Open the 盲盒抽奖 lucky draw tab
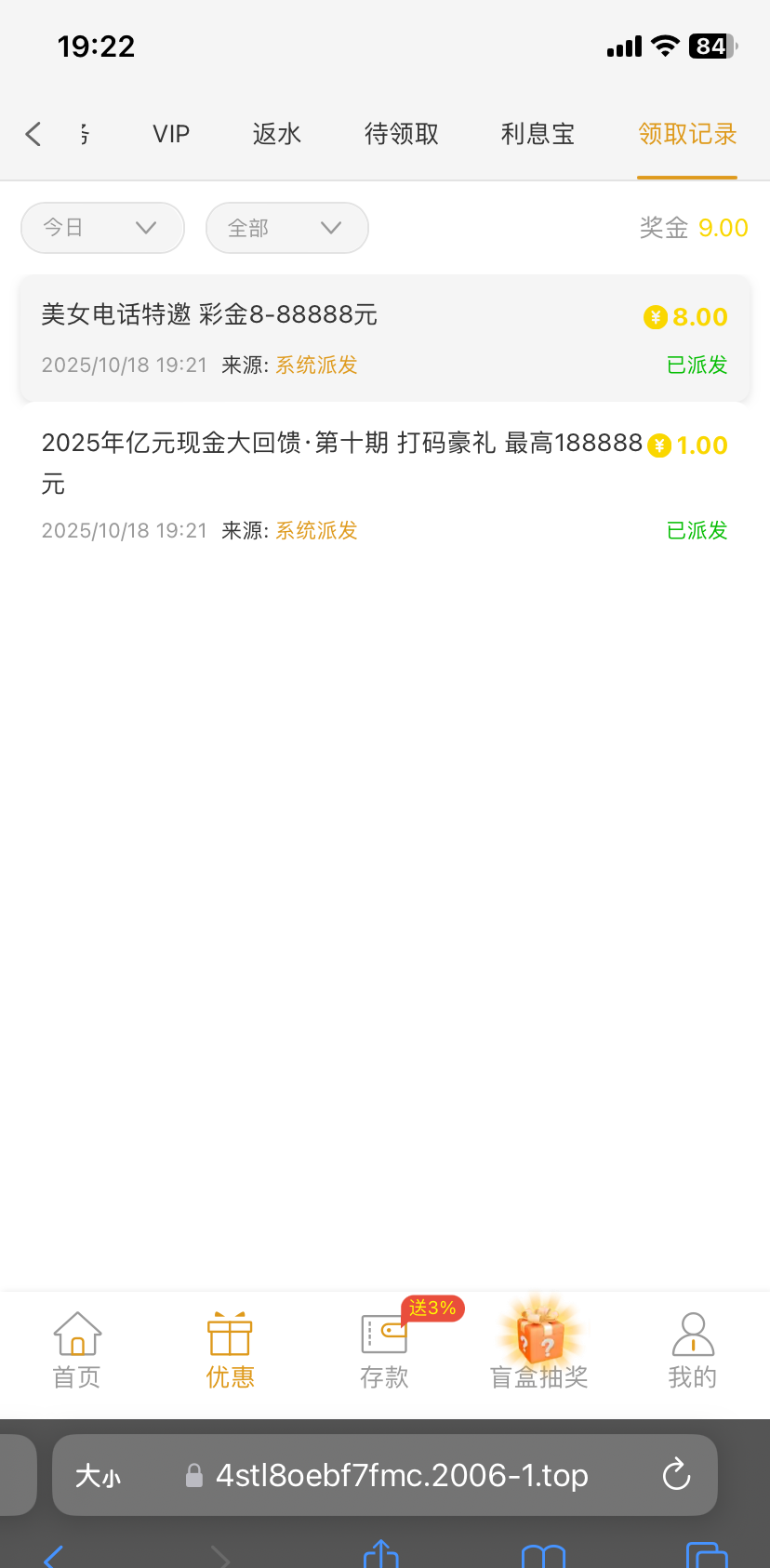Screen dimensions: 770x1568 tap(539, 1350)
